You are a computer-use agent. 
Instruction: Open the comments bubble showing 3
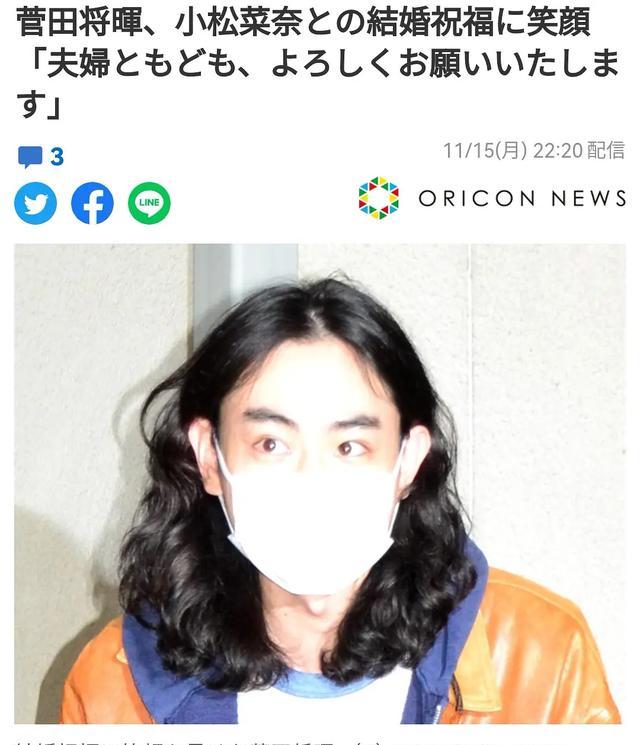[x=40, y=157]
